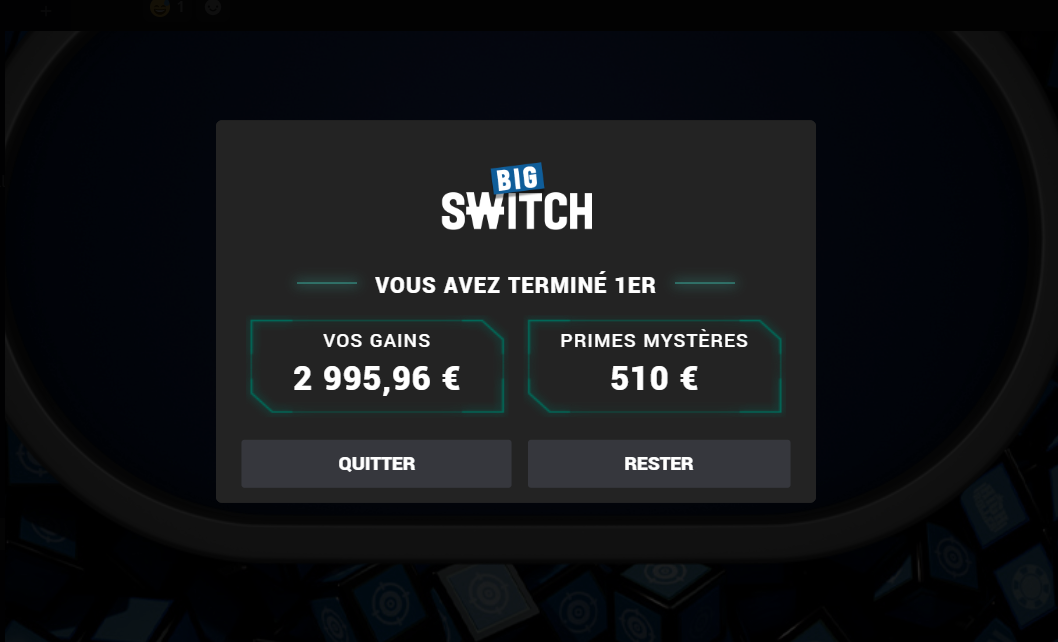
Task: Tap the Quitter button
Action: pyautogui.click(x=376, y=464)
